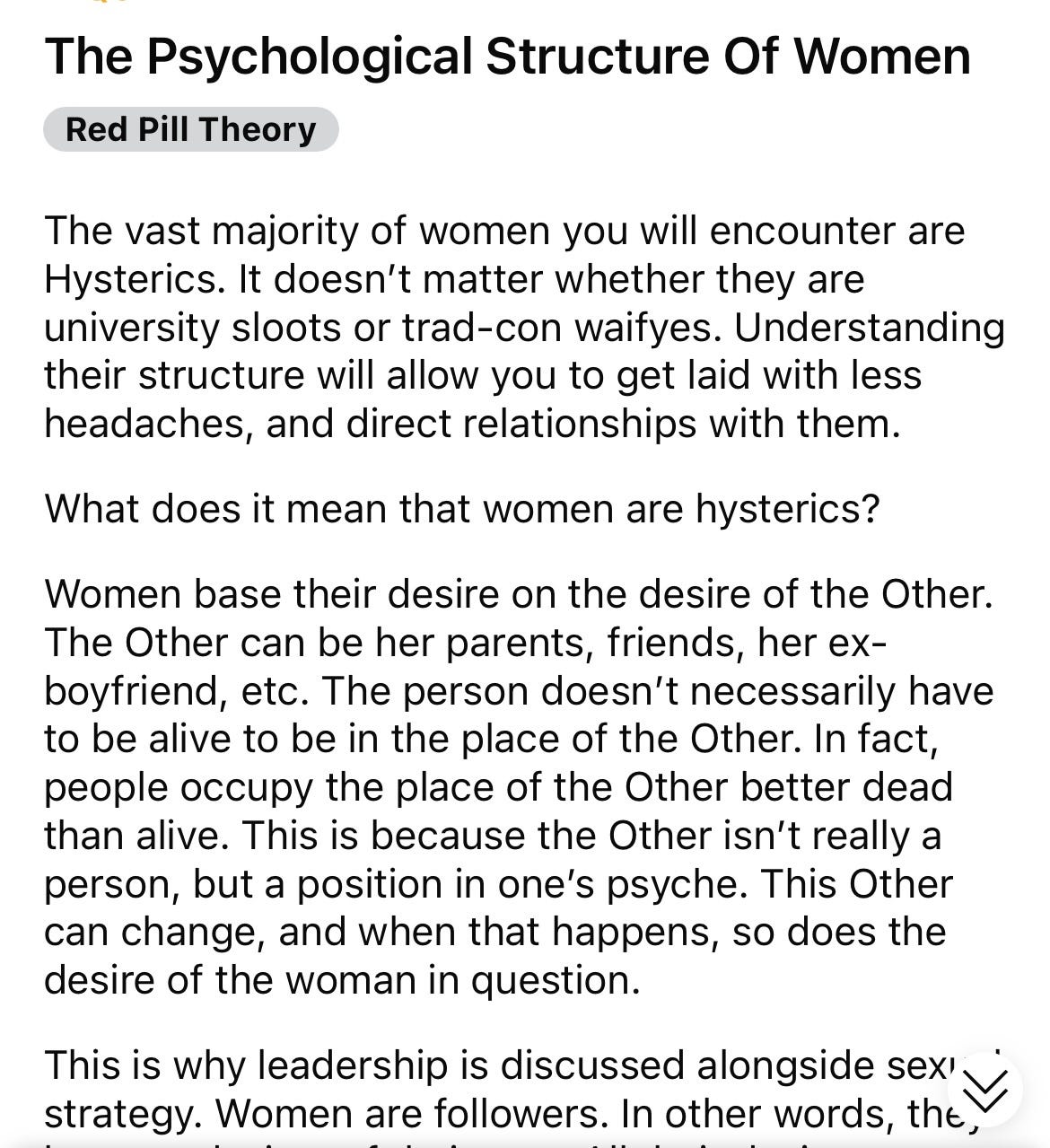The height and width of the screenshot is (1148, 1050).
Task: Jump down with the double-chevron button
Action: 984,1091
